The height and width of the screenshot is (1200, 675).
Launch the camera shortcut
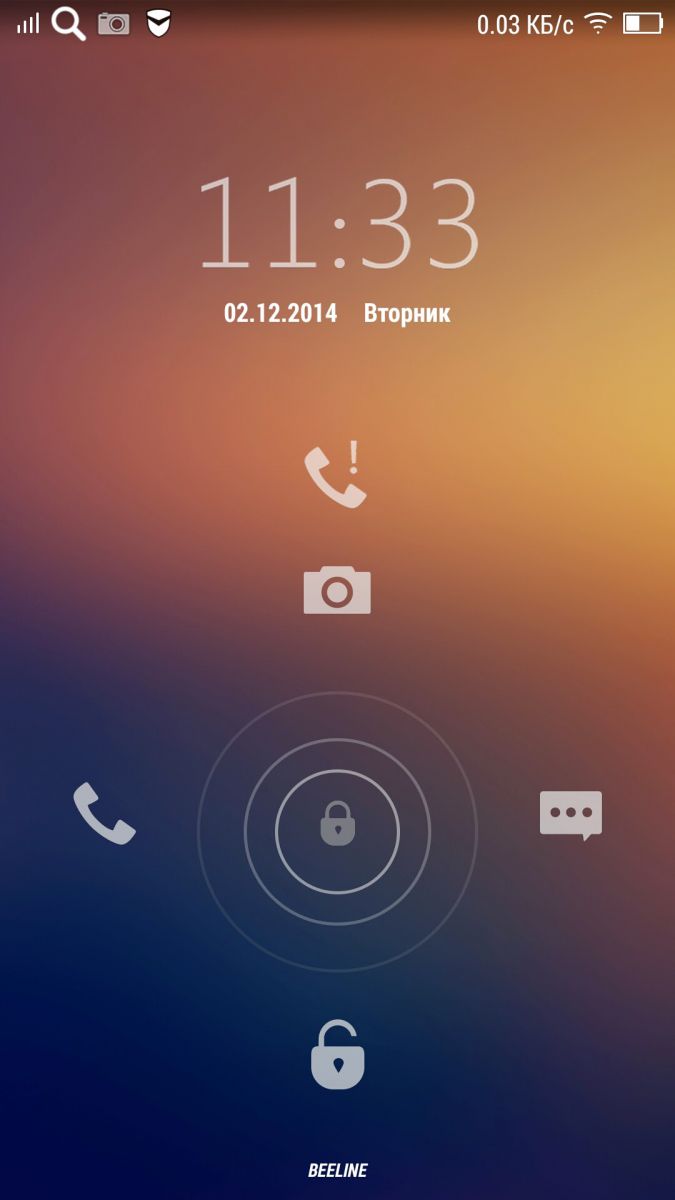[337, 590]
